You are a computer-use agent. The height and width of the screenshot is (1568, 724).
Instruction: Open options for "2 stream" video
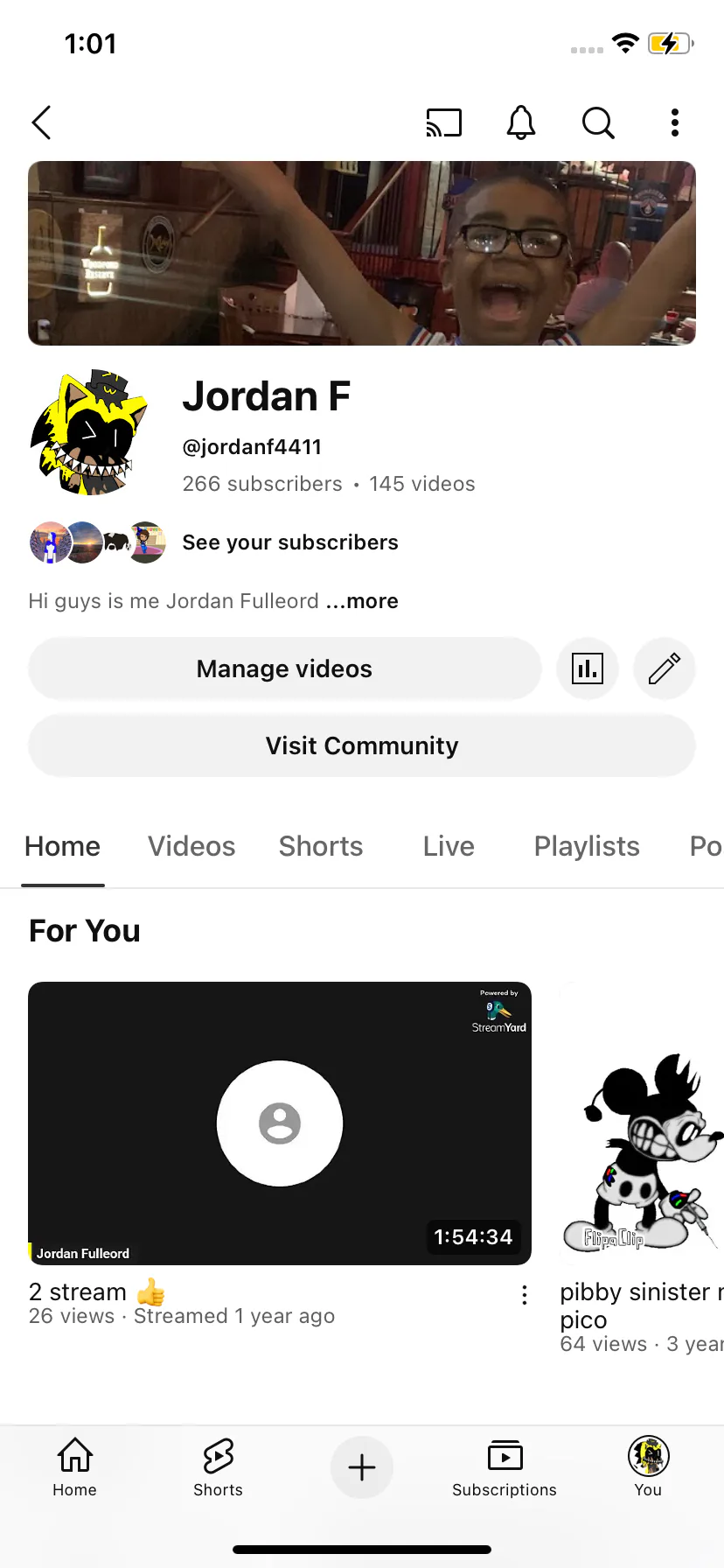click(x=525, y=1295)
